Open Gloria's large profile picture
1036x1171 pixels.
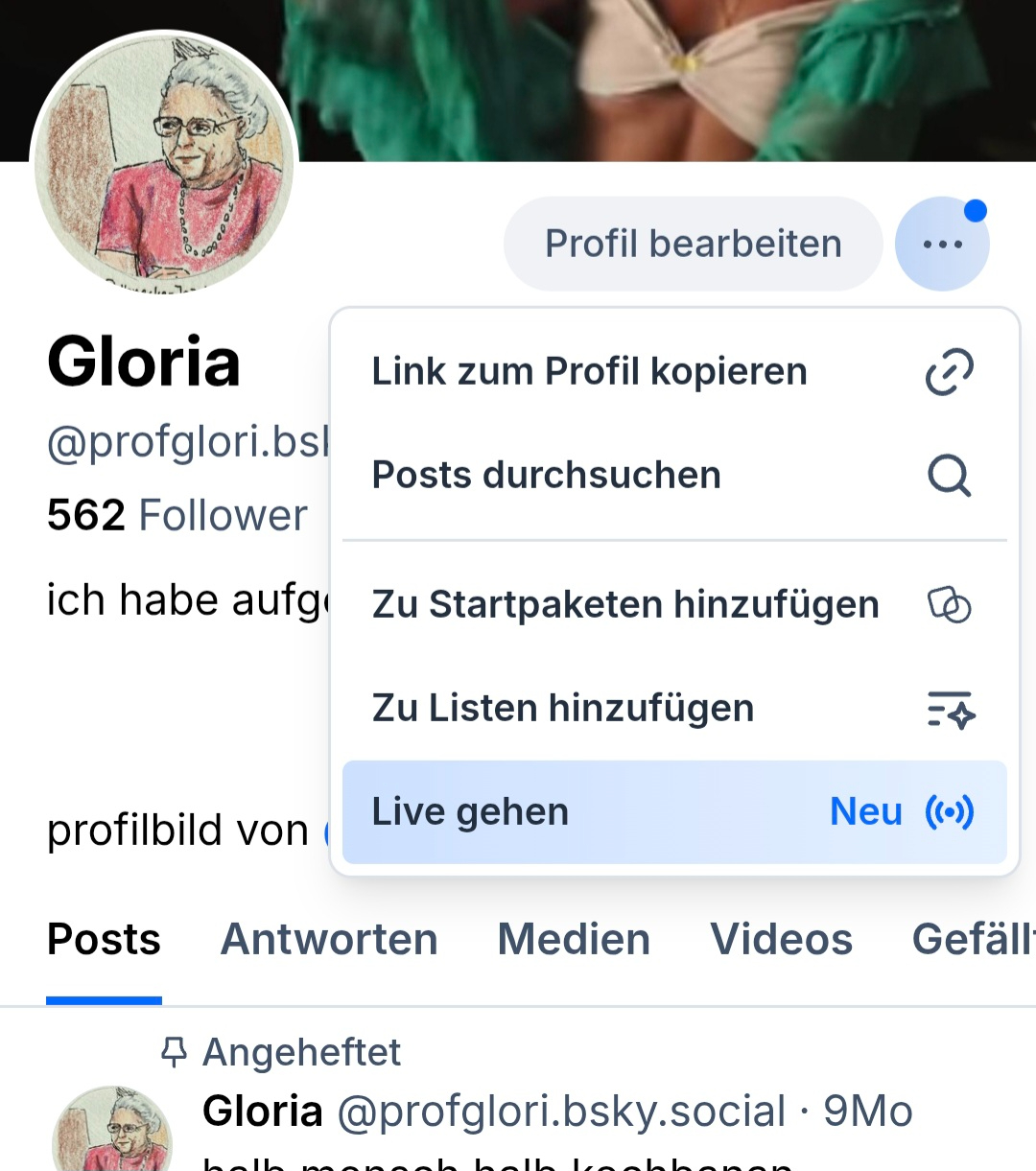(x=164, y=163)
